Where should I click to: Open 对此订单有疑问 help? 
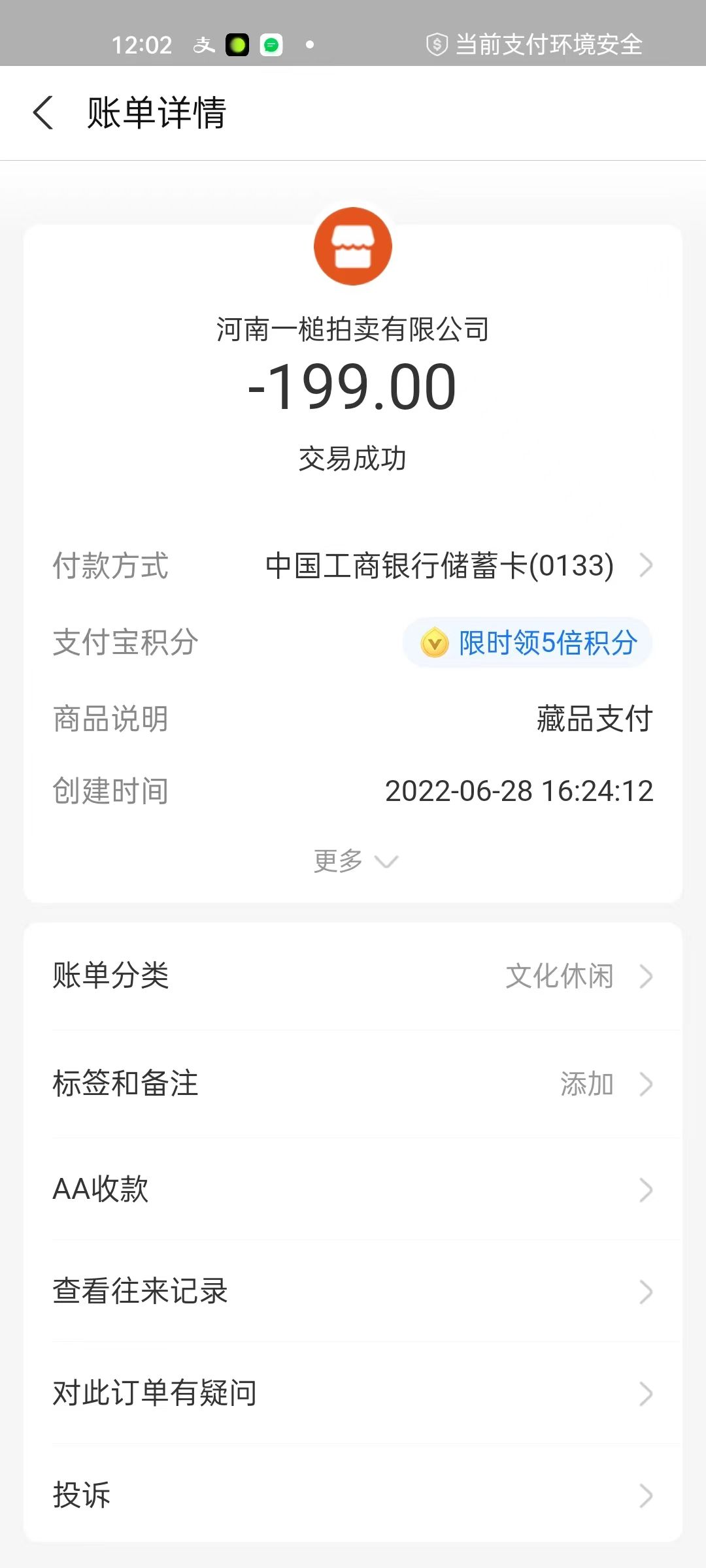pos(353,1394)
